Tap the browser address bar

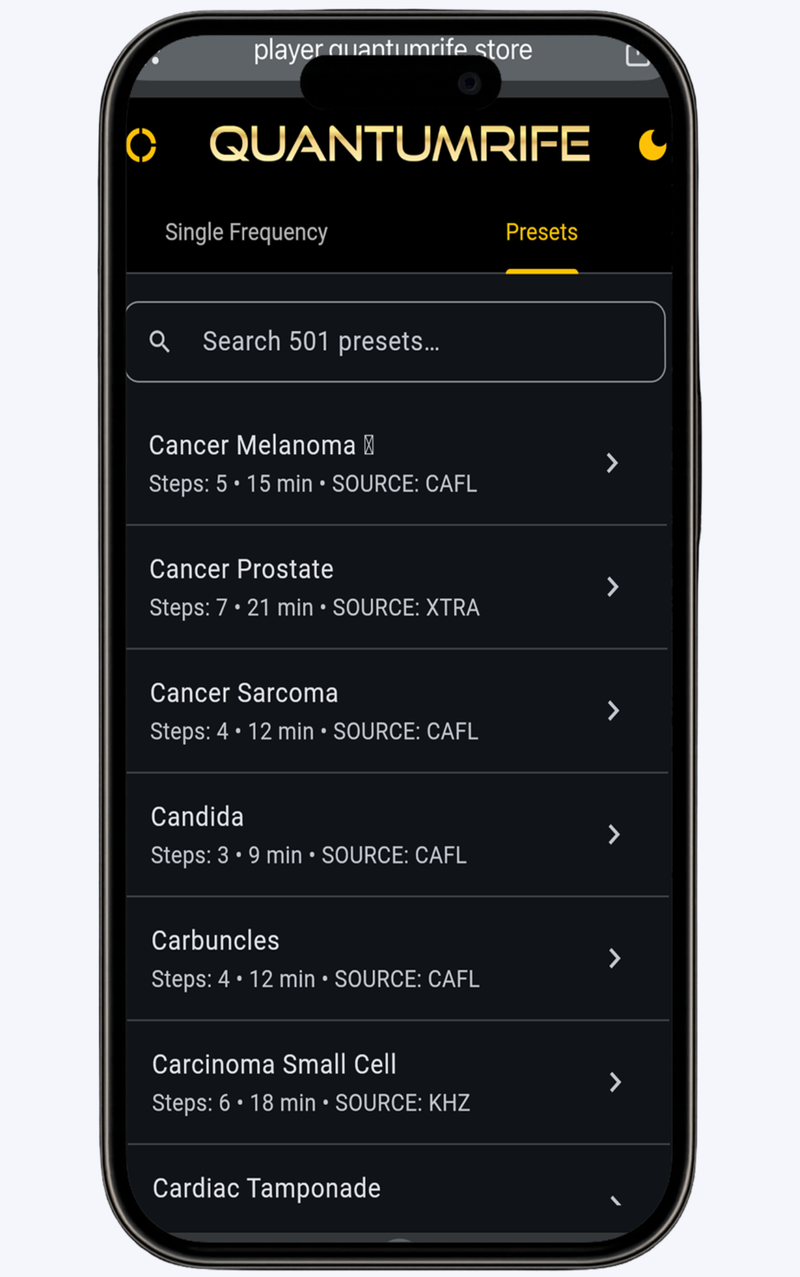click(x=392, y=50)
